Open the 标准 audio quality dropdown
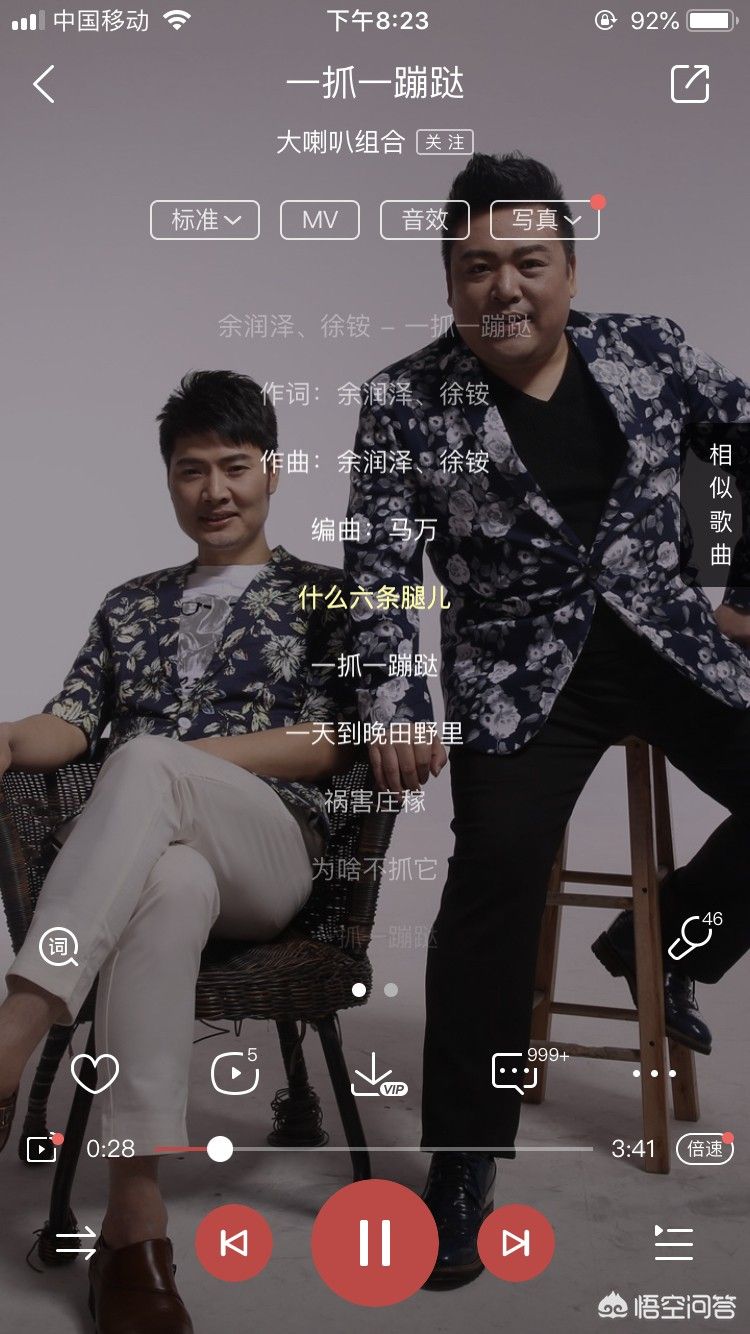 (205, 220)
